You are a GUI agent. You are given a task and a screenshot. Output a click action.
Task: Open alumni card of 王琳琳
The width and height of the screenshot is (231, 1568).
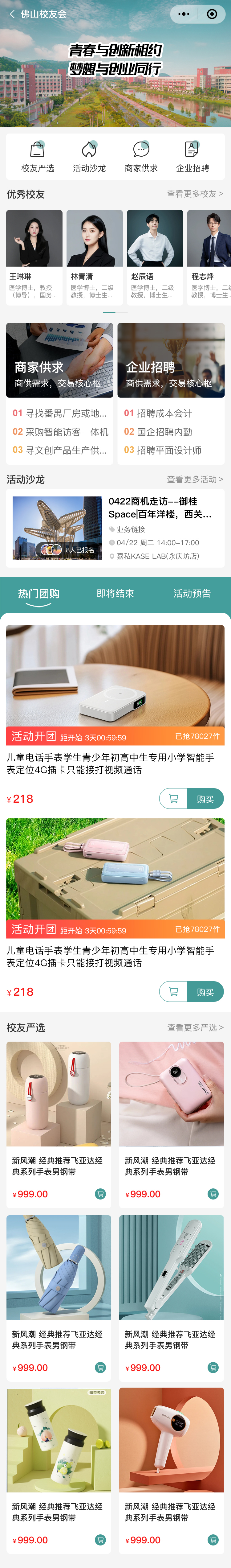click(34, 256)
